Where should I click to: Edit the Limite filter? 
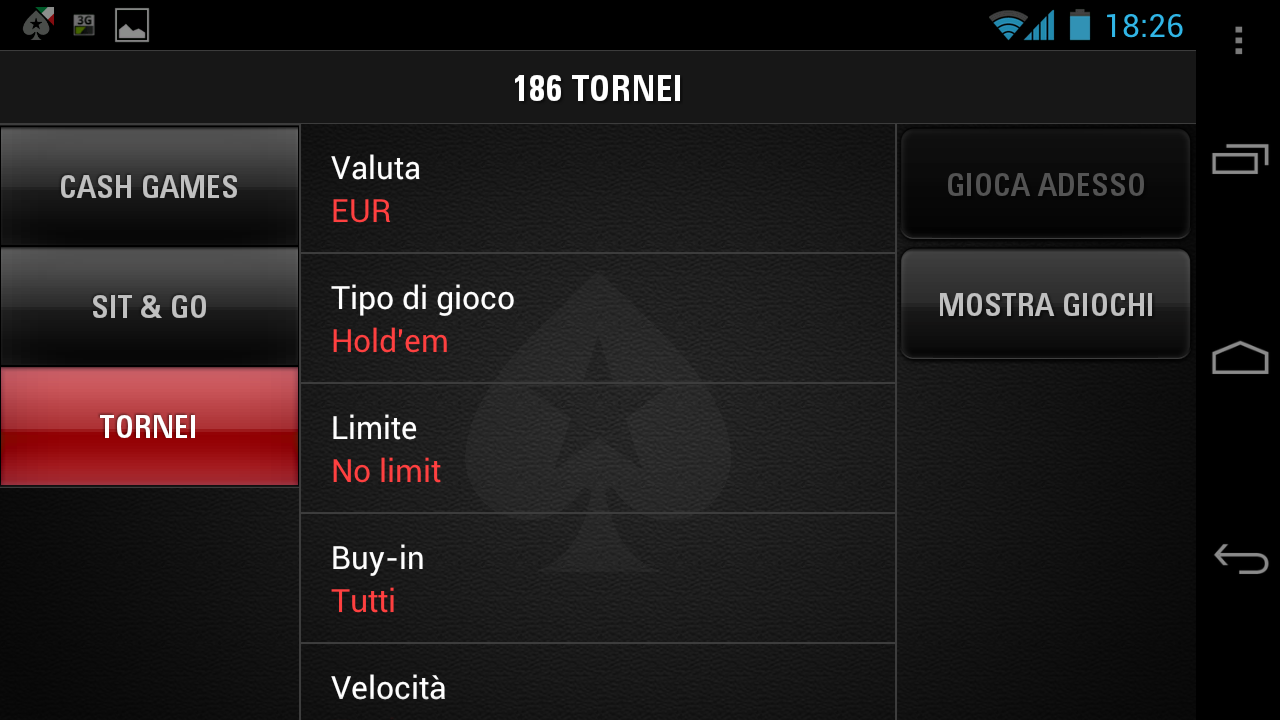(597, 449)
